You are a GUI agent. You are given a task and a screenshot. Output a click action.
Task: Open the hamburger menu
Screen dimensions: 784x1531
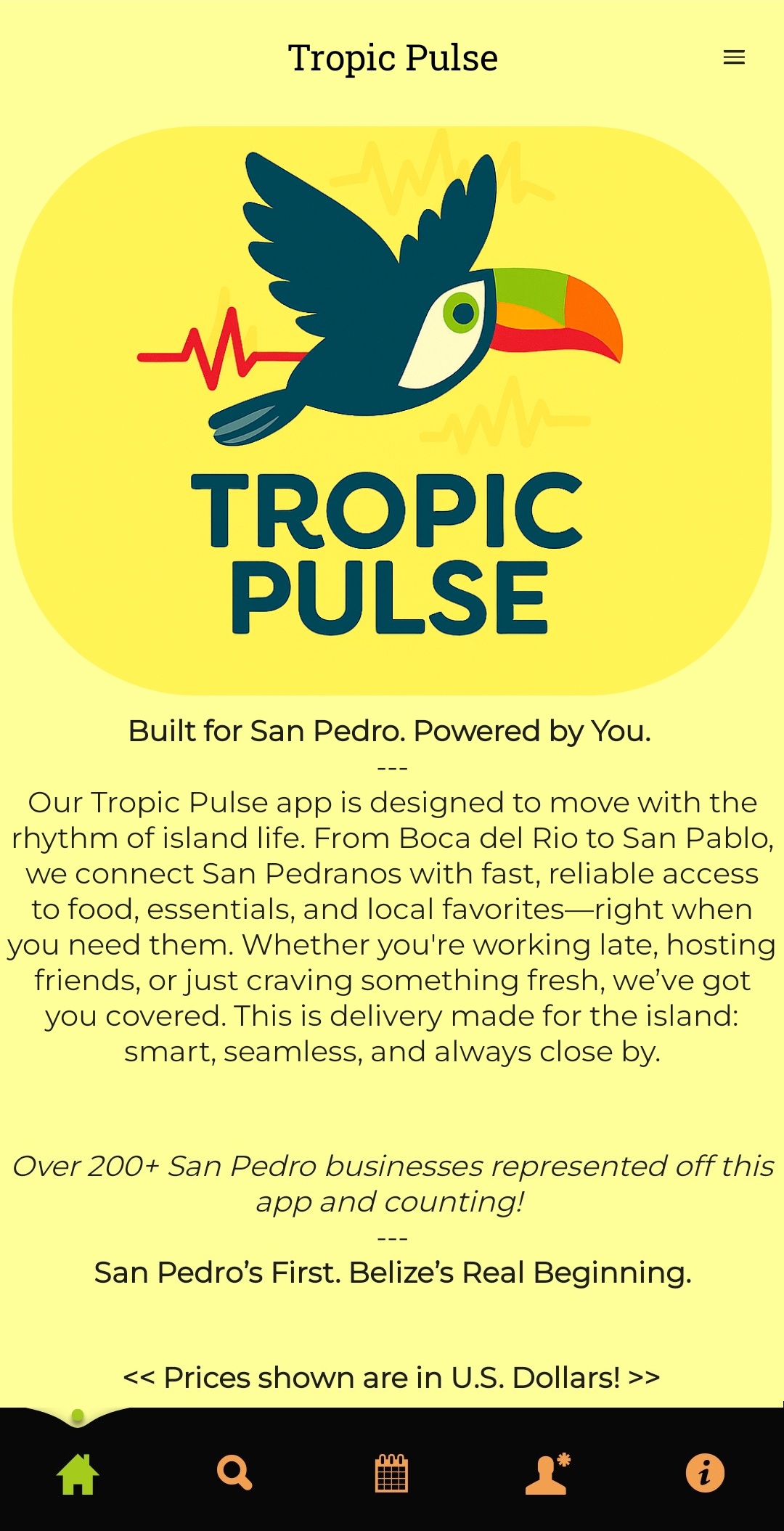pos(734,57)
